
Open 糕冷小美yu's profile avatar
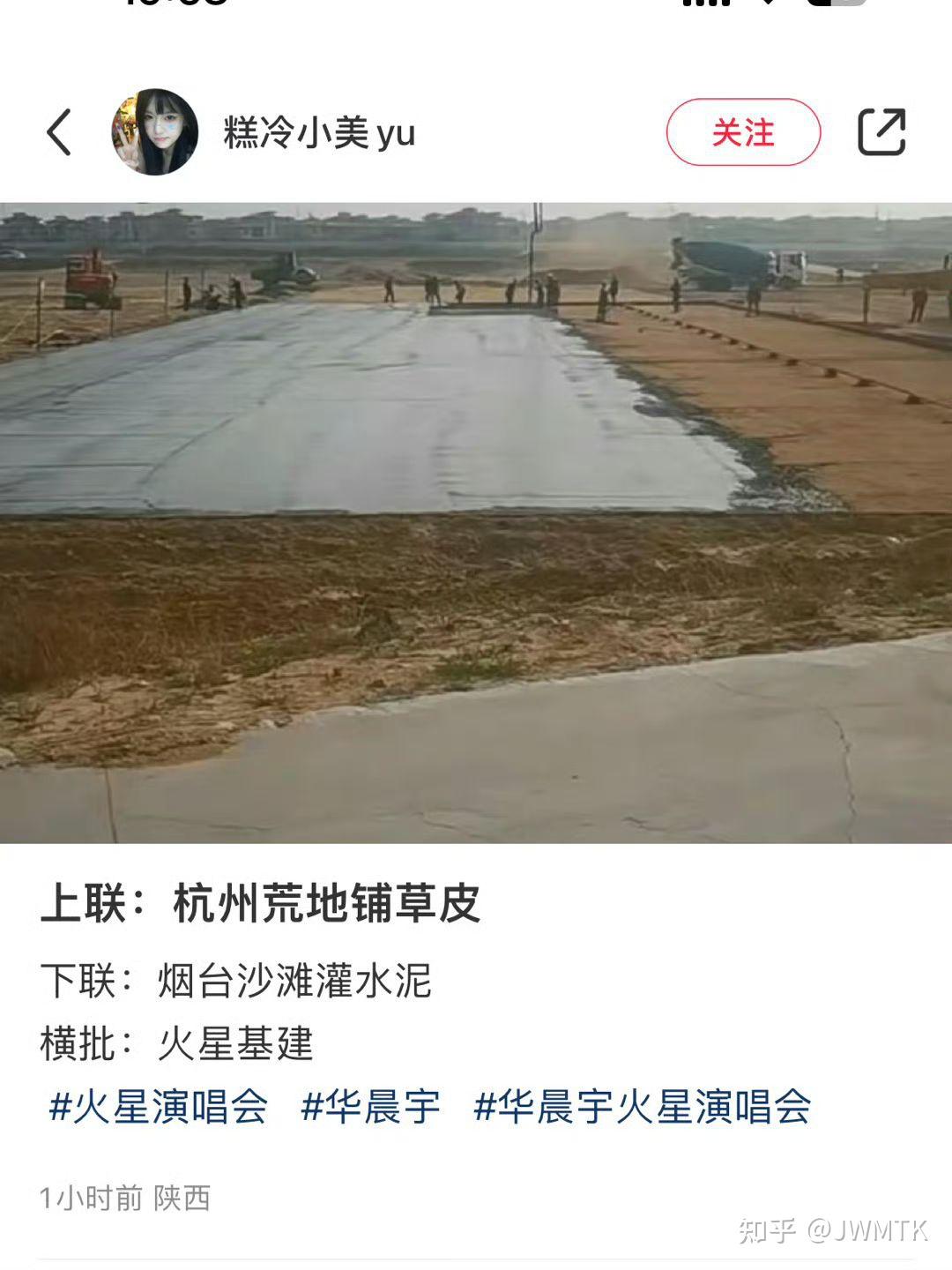[154, 132]
